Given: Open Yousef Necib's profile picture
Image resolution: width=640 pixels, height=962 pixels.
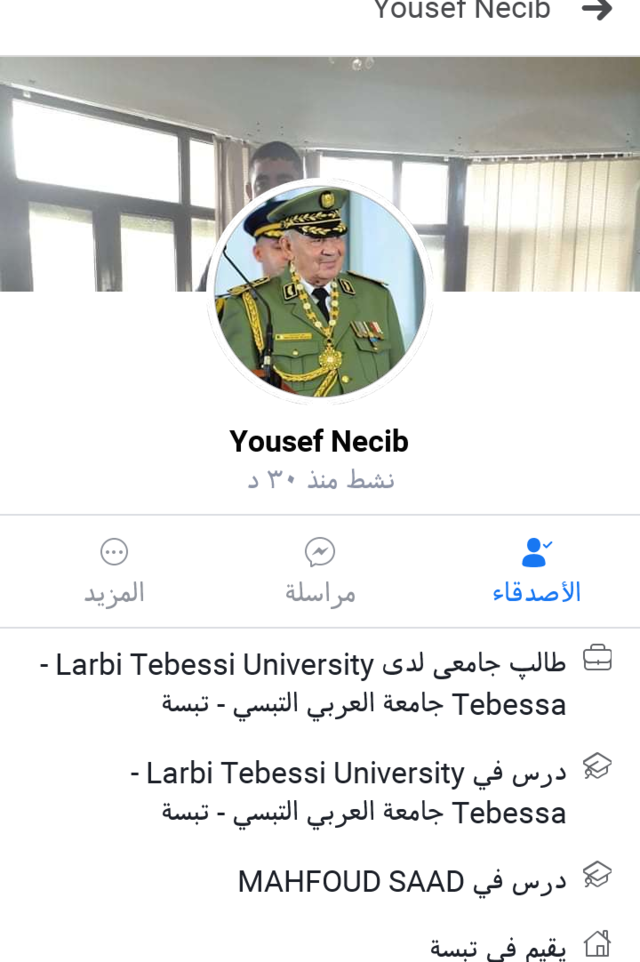Looking at the screenshot, I should [320, 292].
